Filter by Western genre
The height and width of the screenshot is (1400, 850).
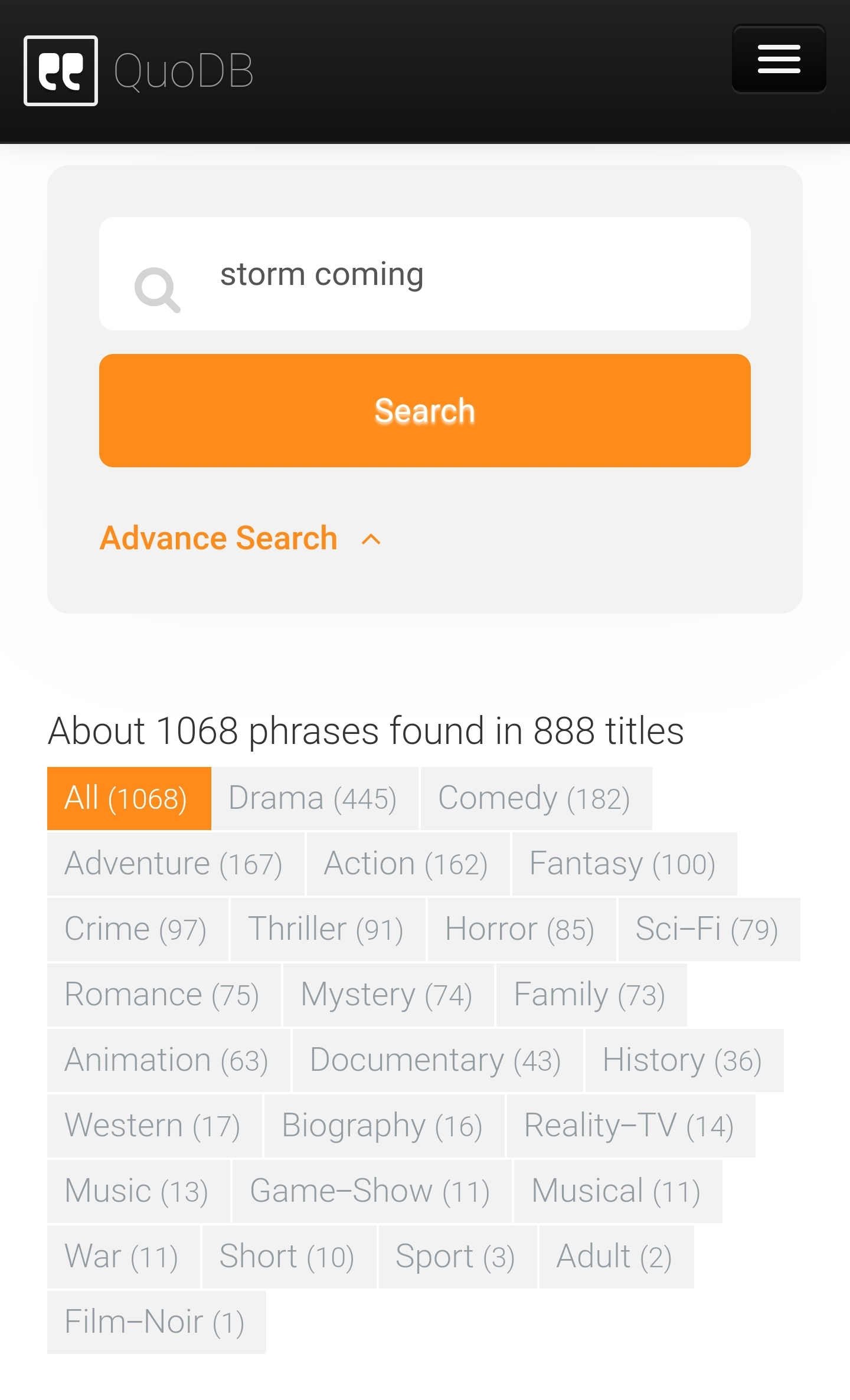click(x=153, y=1126)
